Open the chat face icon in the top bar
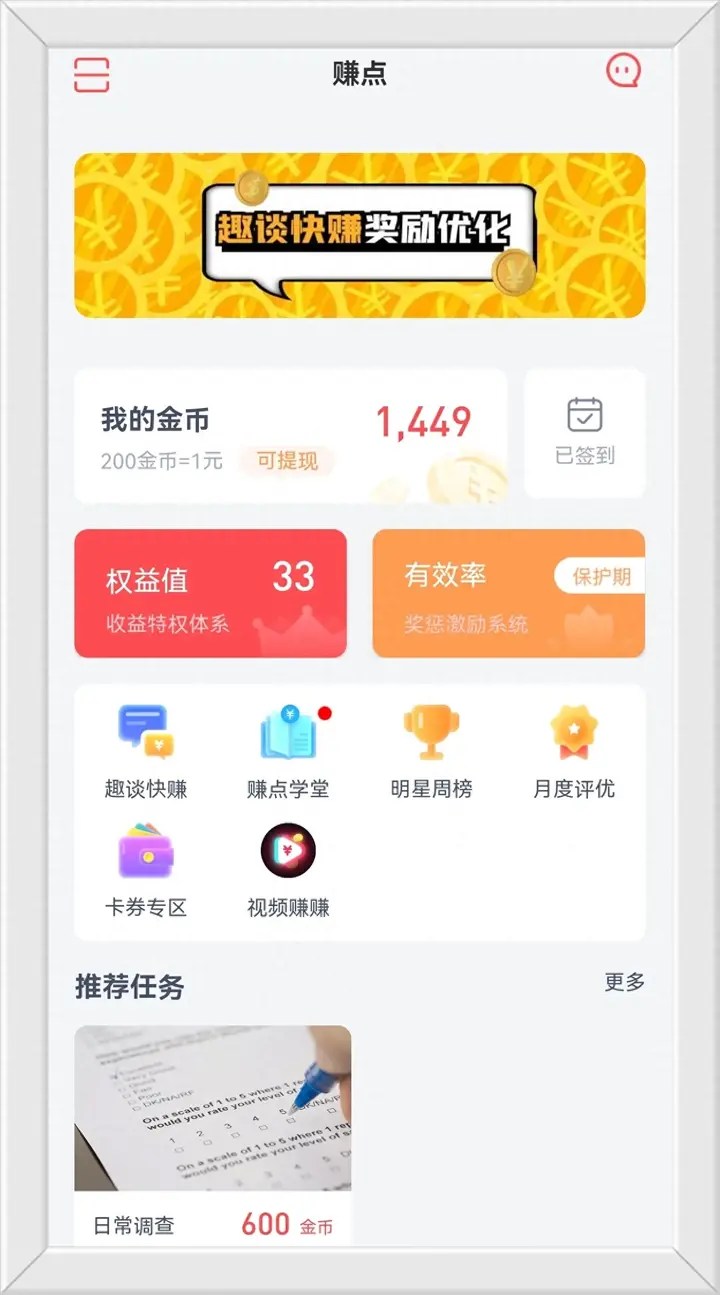720x1295 pixels. click(x=623, y=71)
